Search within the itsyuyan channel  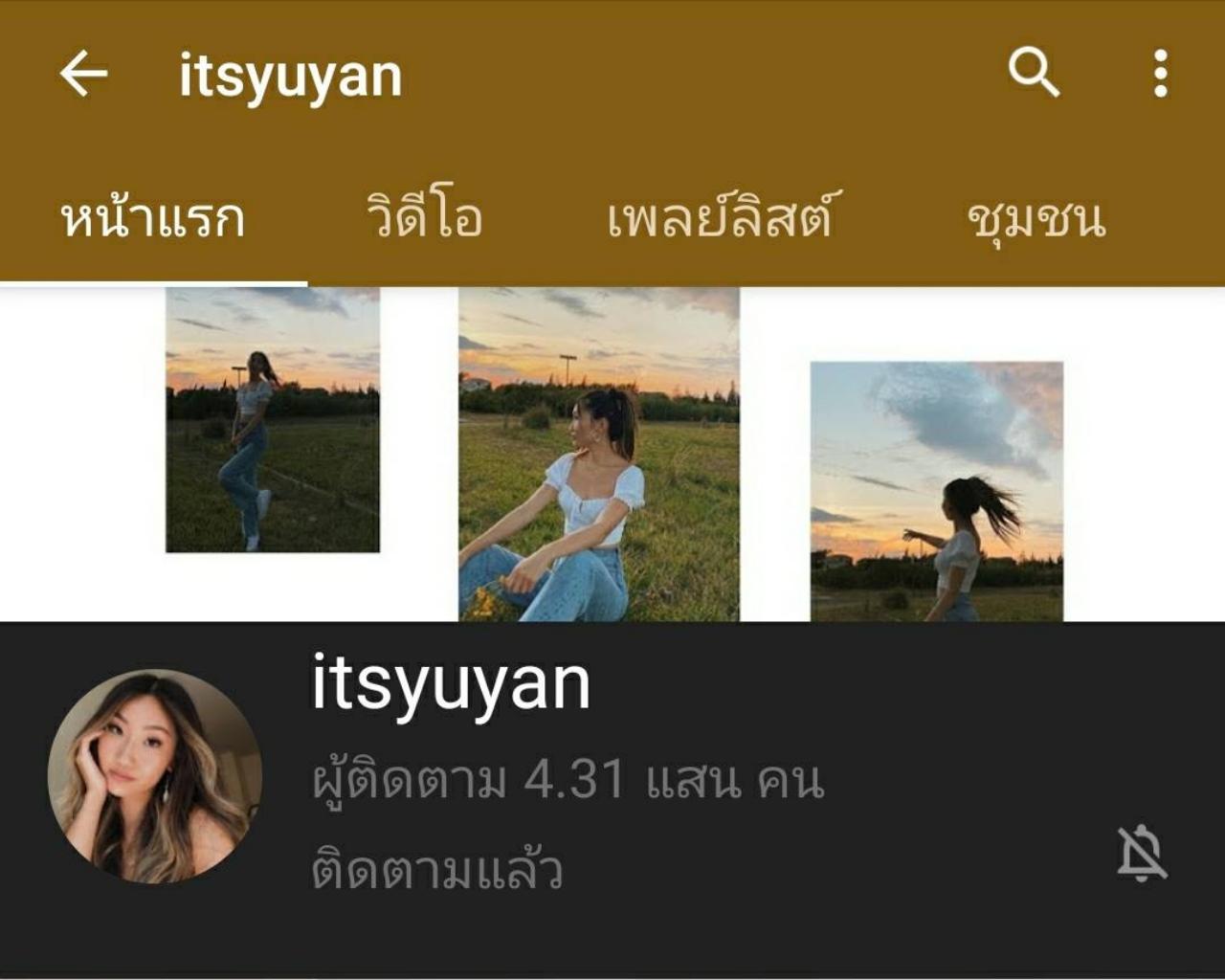[x=1034, y=73]
